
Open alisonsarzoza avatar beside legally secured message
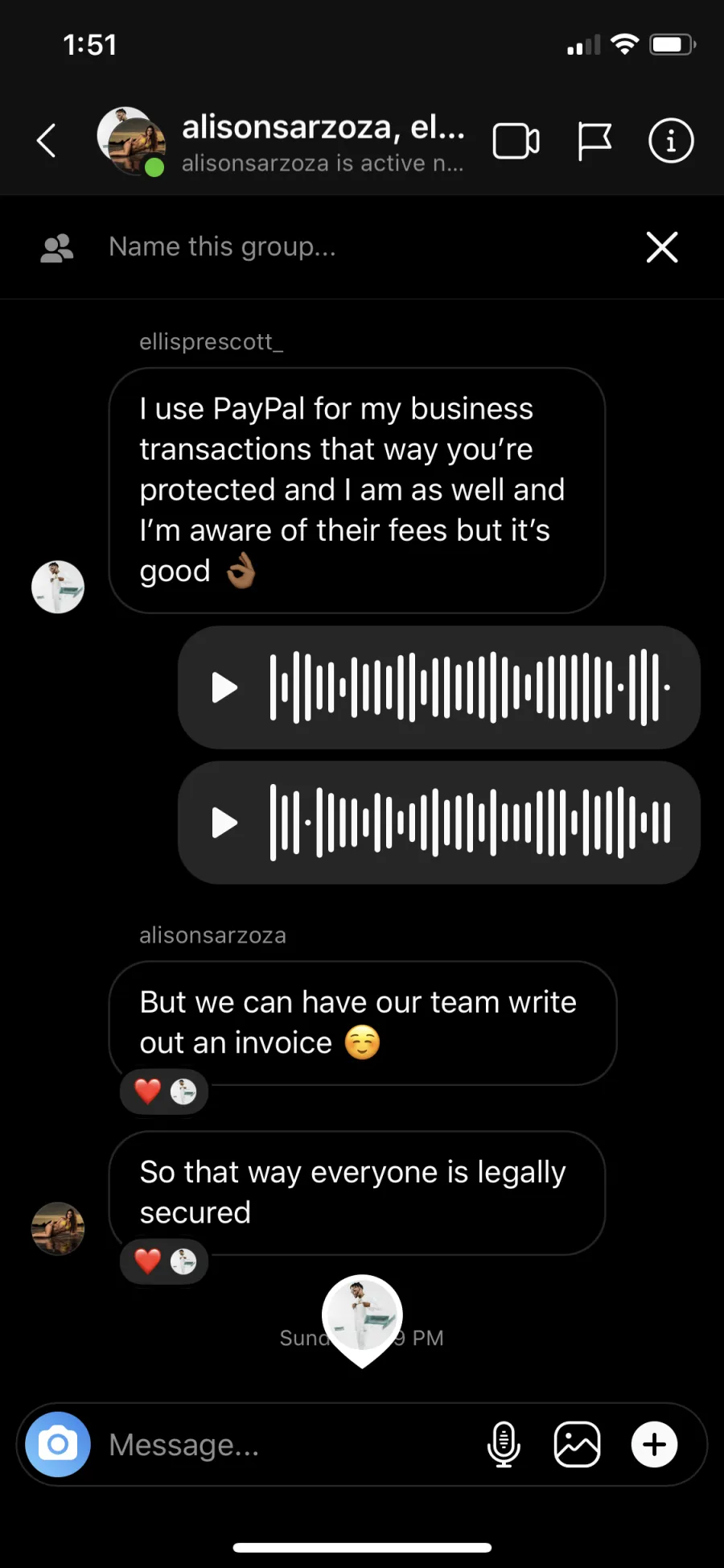[x=58, y=1228]
